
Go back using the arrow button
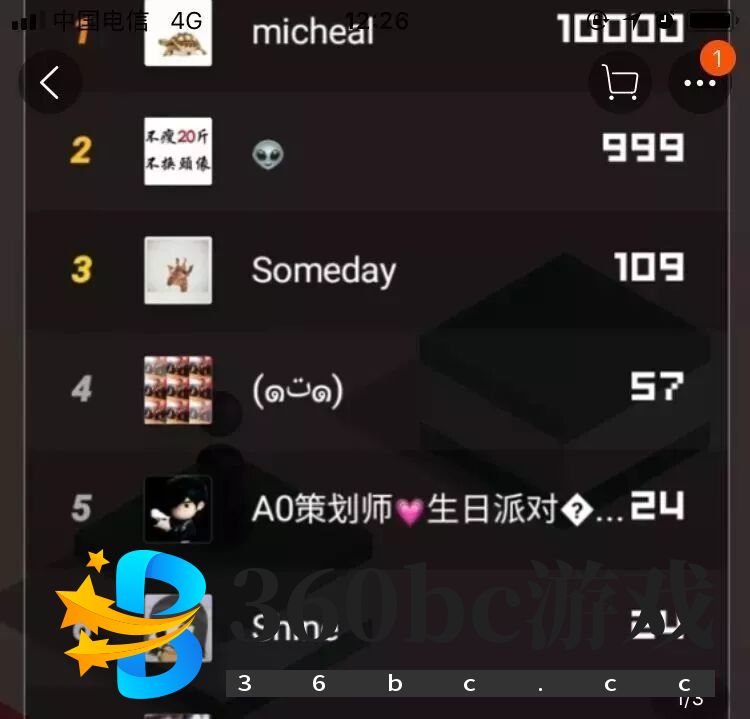pos(49,82)
